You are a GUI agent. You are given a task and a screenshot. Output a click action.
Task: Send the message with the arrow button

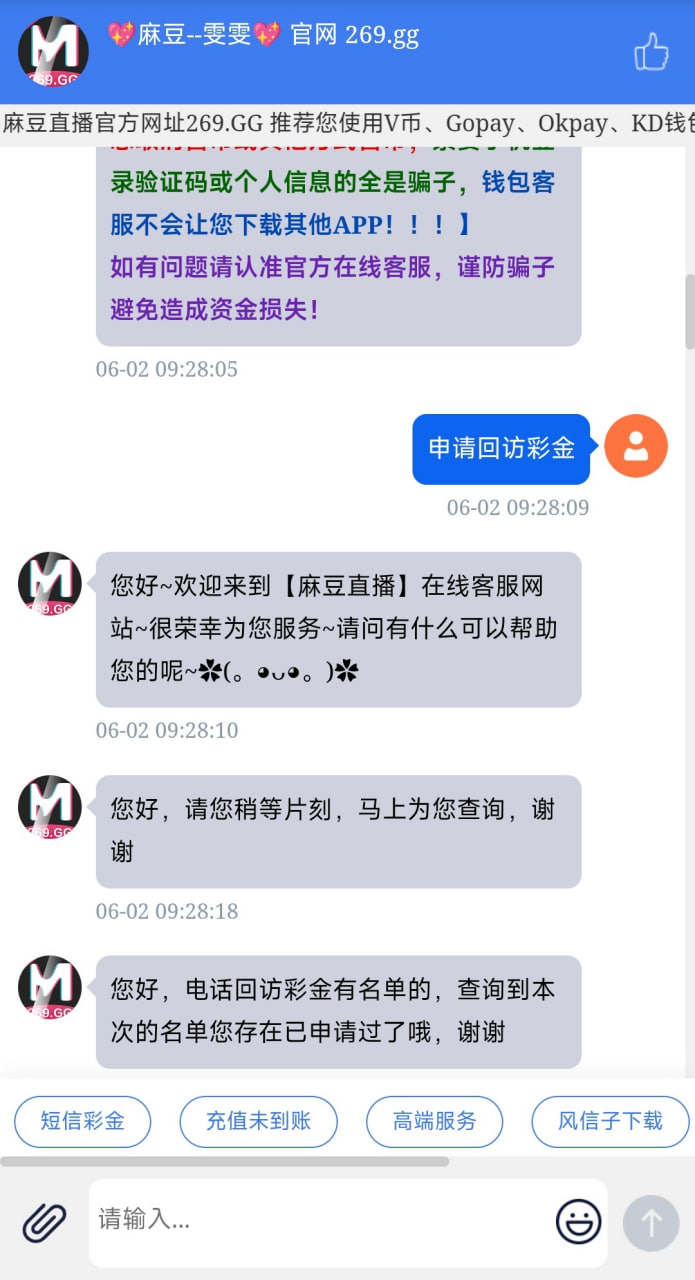coord(651,1223)
